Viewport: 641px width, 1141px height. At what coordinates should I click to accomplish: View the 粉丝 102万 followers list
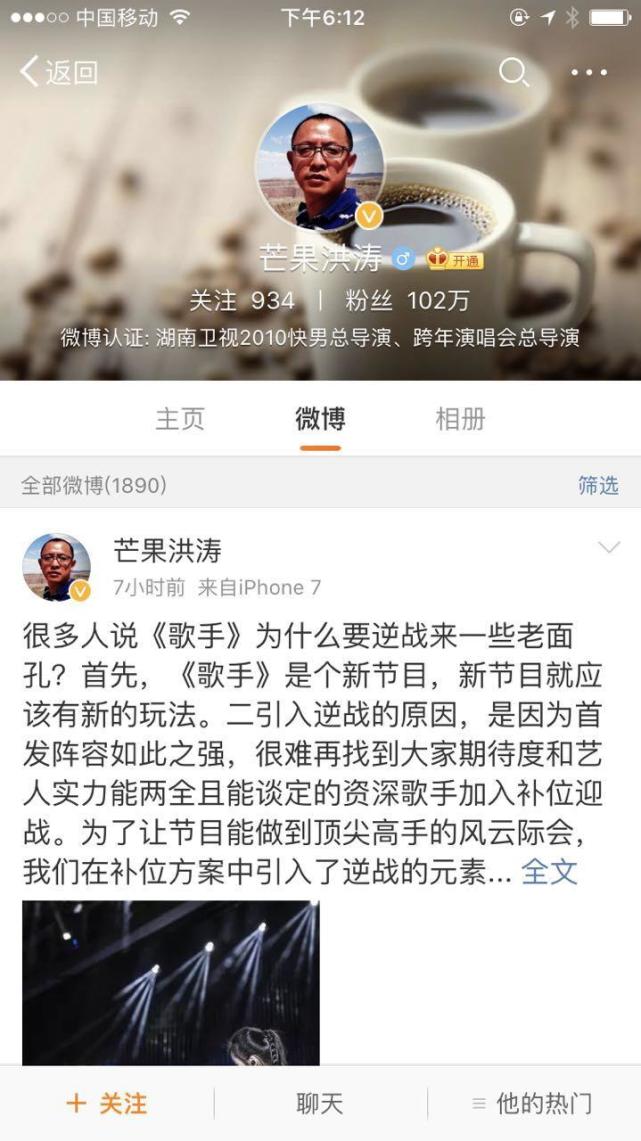coord(407,301)
